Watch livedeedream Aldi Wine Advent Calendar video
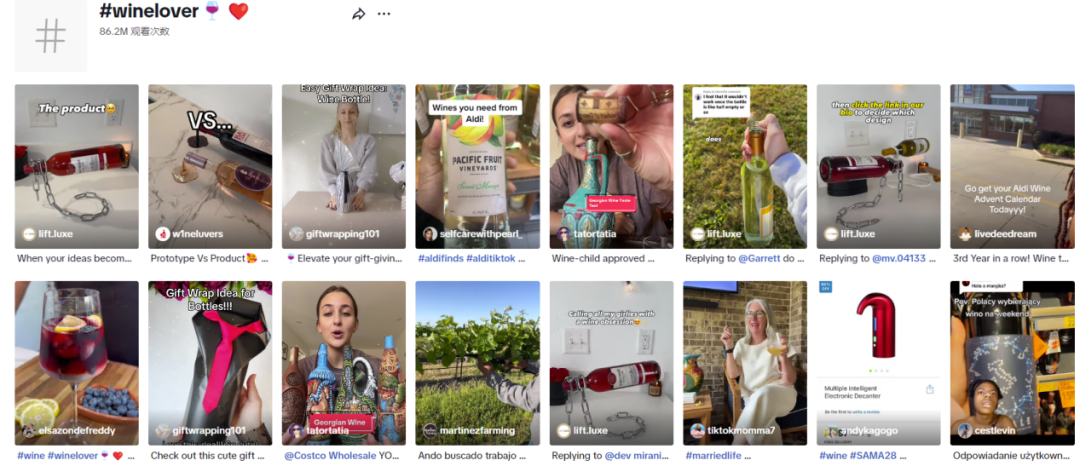This screenshot has height=466, width=1080. [x=1011, y=165]
